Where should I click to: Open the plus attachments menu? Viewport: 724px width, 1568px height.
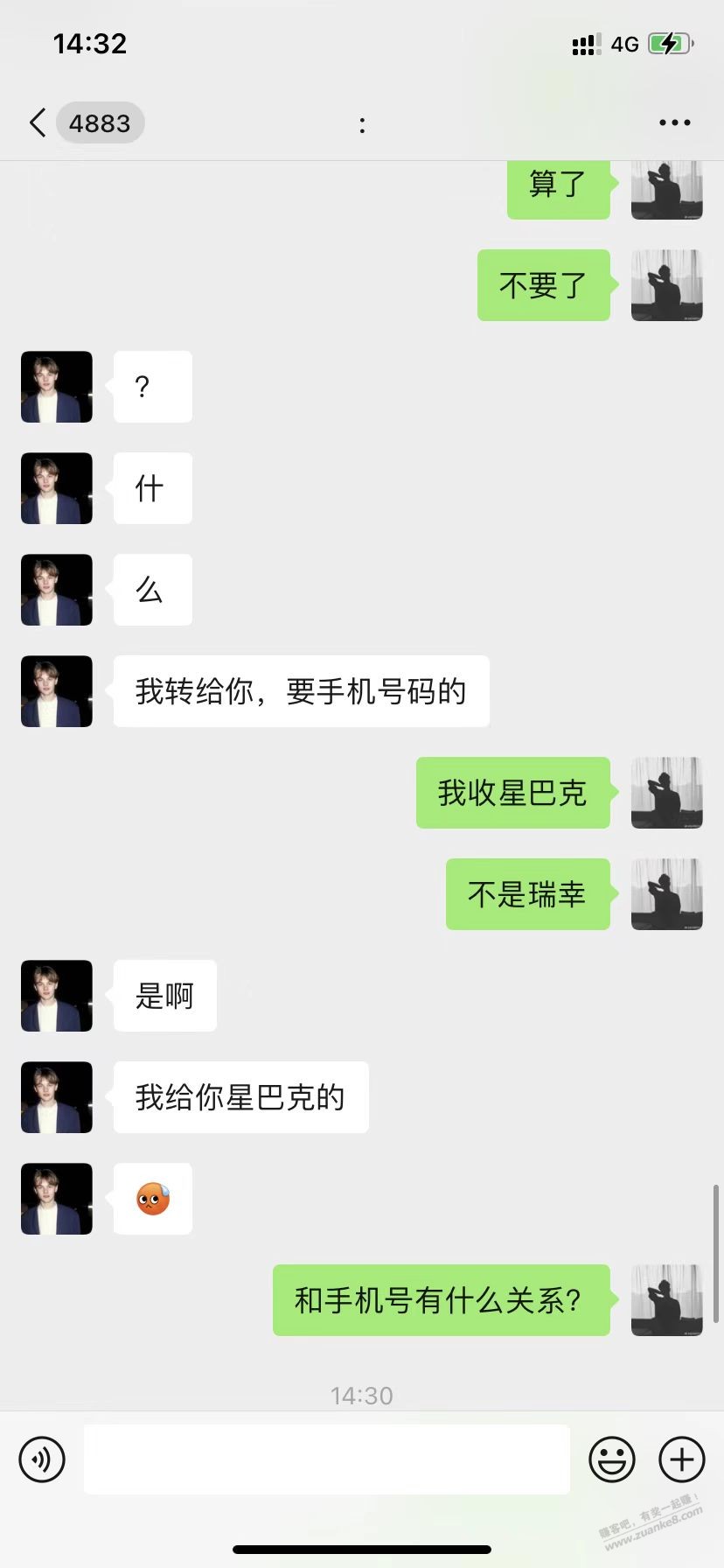coord(682,1459)
